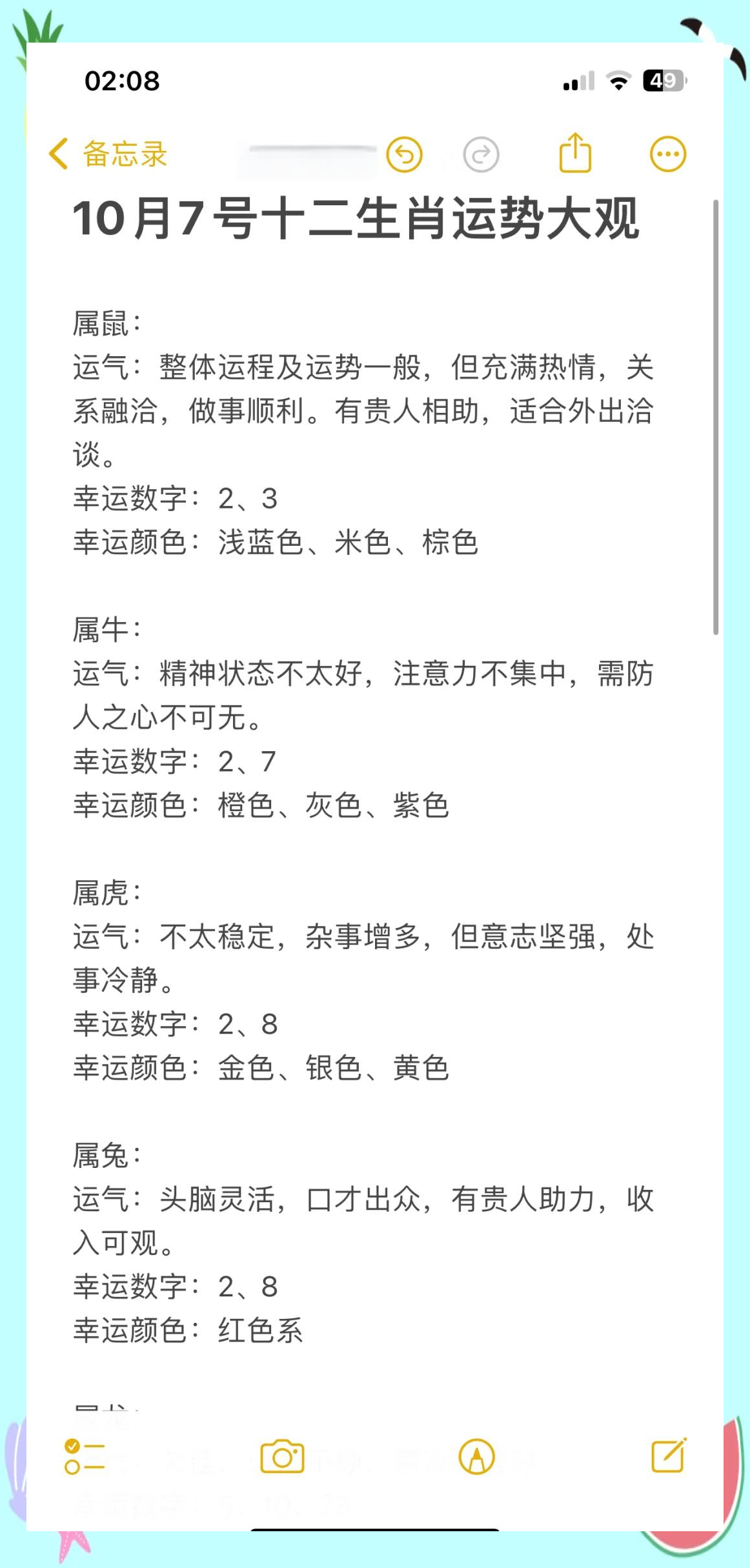Go back to the 备忘录 list
Screen dimensions: 750x1568
click(107, 154)
